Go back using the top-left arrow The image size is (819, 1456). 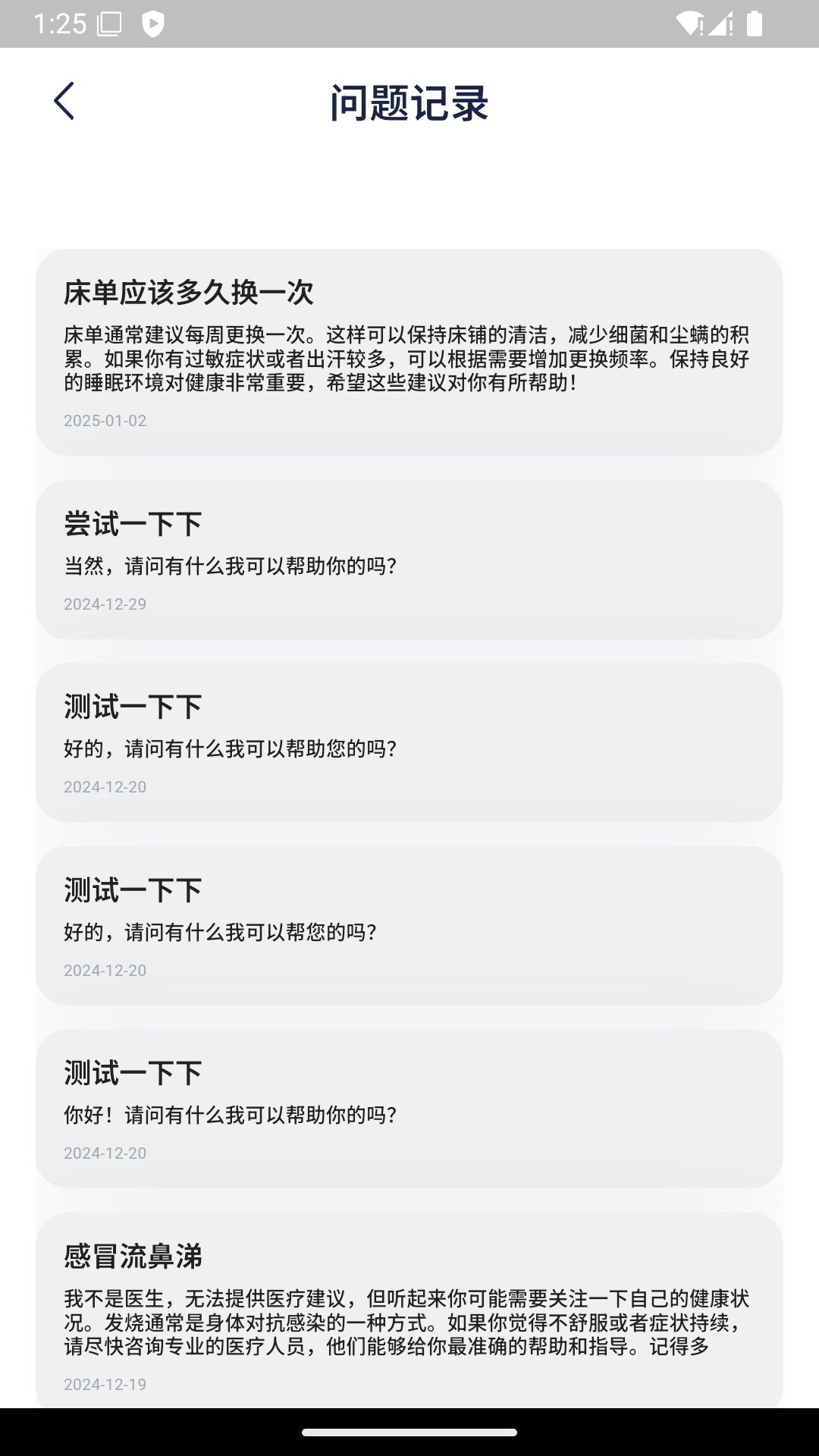point(64,101)
